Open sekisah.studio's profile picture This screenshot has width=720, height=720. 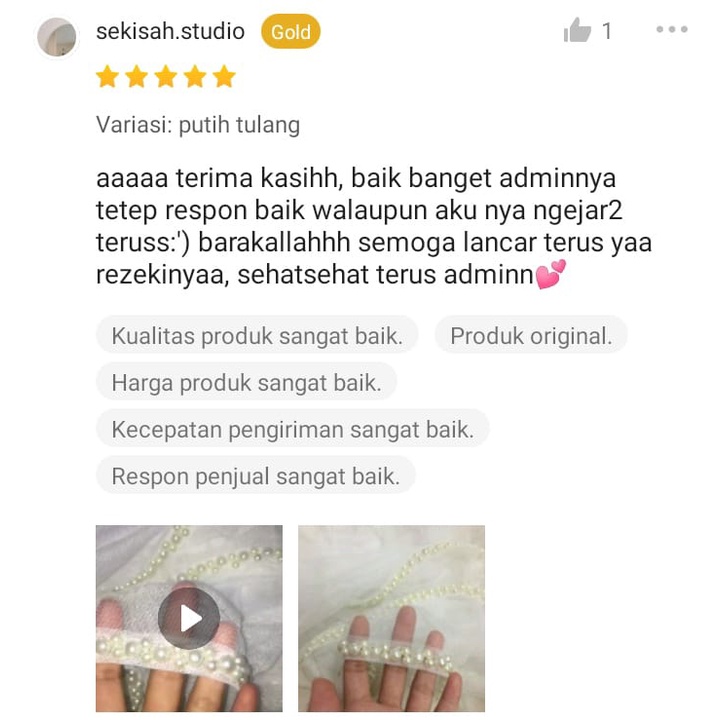pyautogui.click(x=57, y=38)
